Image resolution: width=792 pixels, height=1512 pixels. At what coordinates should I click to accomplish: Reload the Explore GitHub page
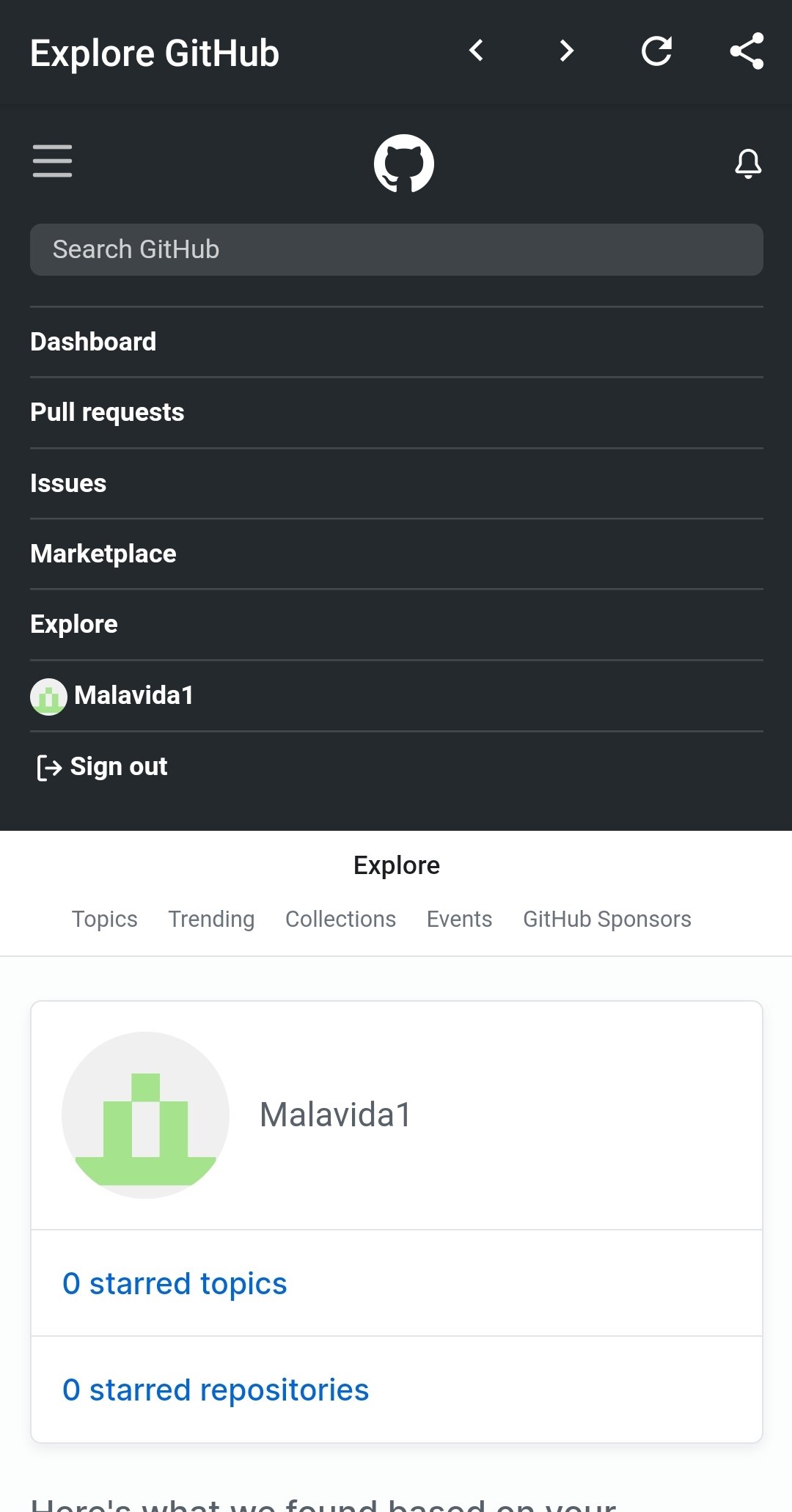[656, 51]
